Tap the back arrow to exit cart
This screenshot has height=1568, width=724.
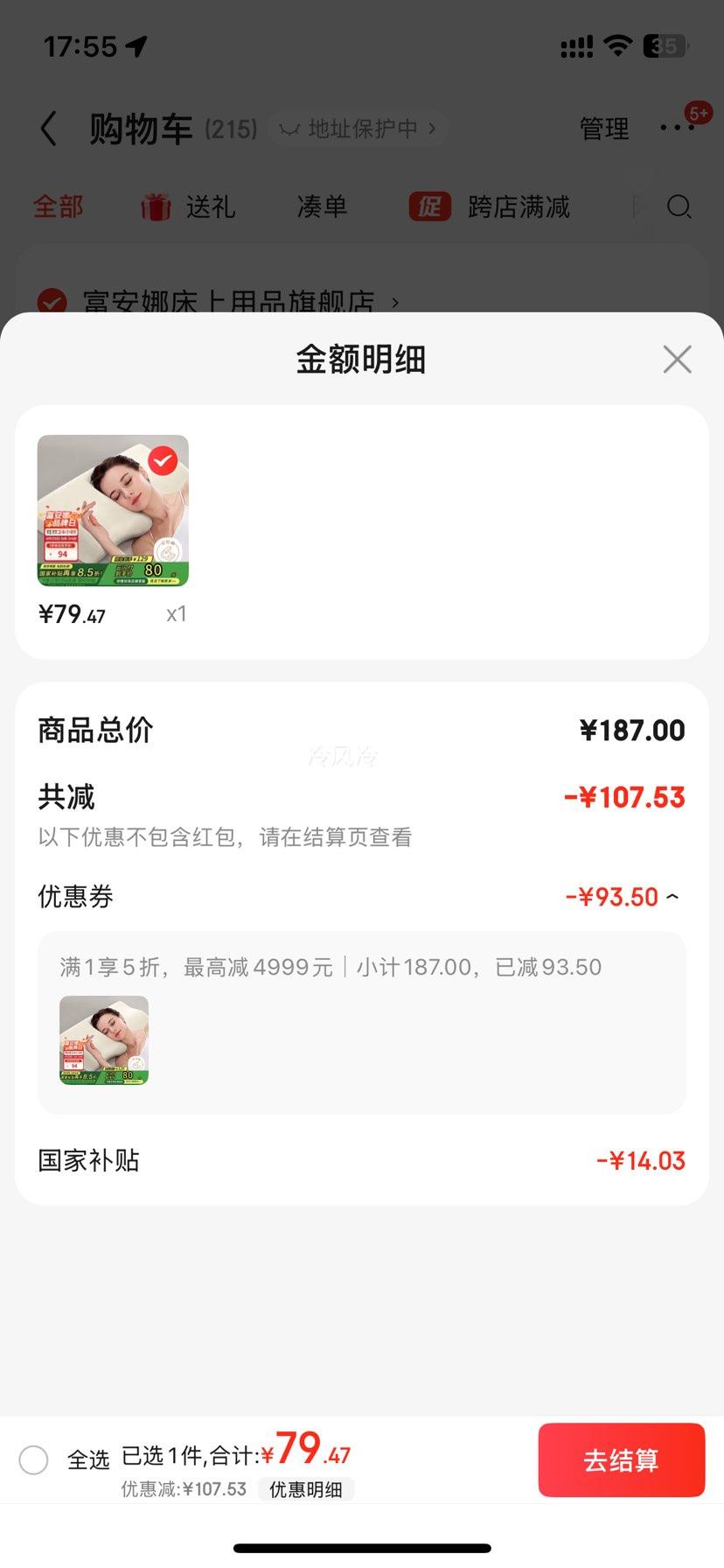pos(48,128)
